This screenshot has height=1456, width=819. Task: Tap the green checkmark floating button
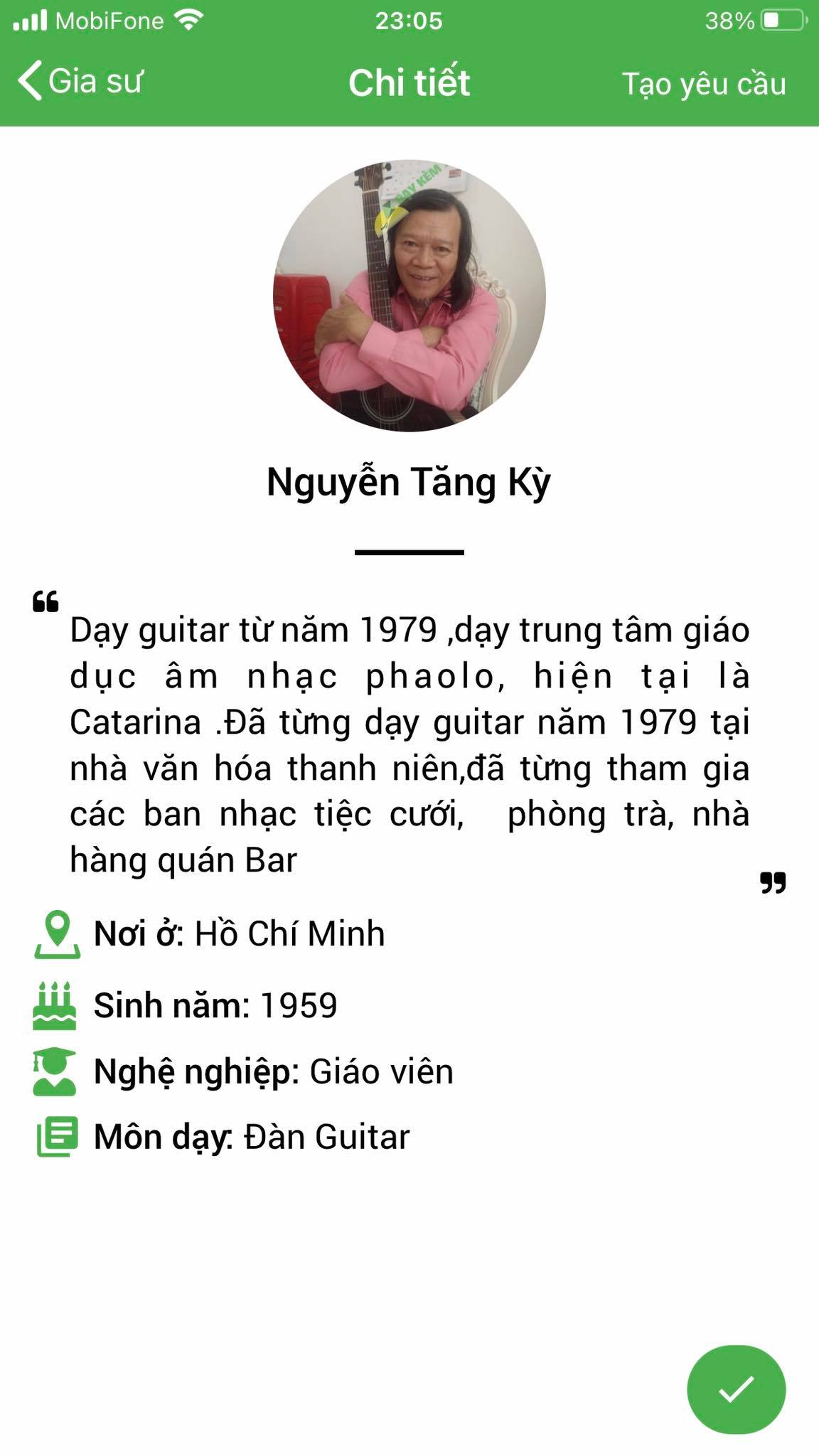click(736, 1389)
